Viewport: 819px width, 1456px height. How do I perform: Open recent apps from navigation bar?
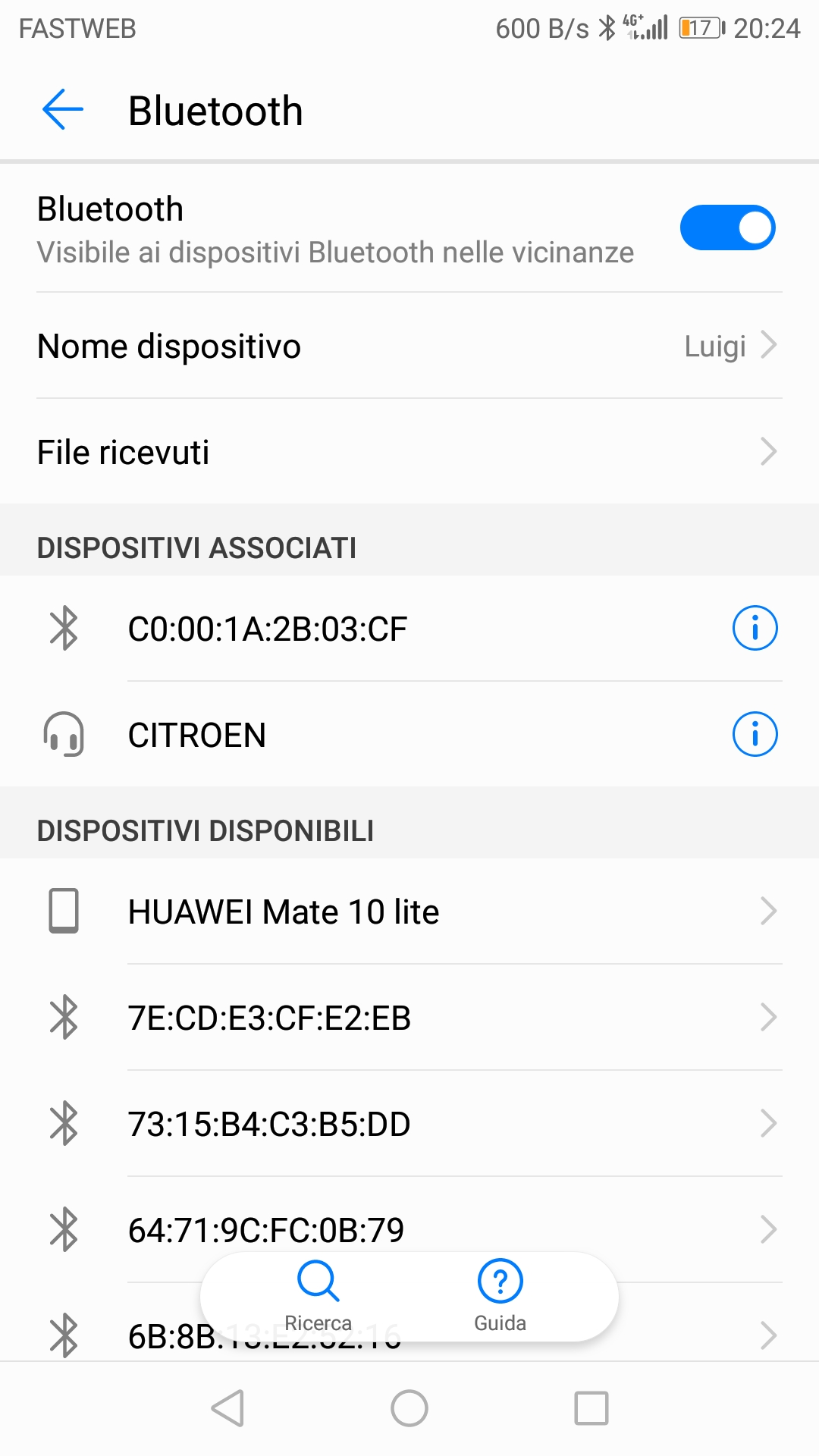click(591, 1408)
